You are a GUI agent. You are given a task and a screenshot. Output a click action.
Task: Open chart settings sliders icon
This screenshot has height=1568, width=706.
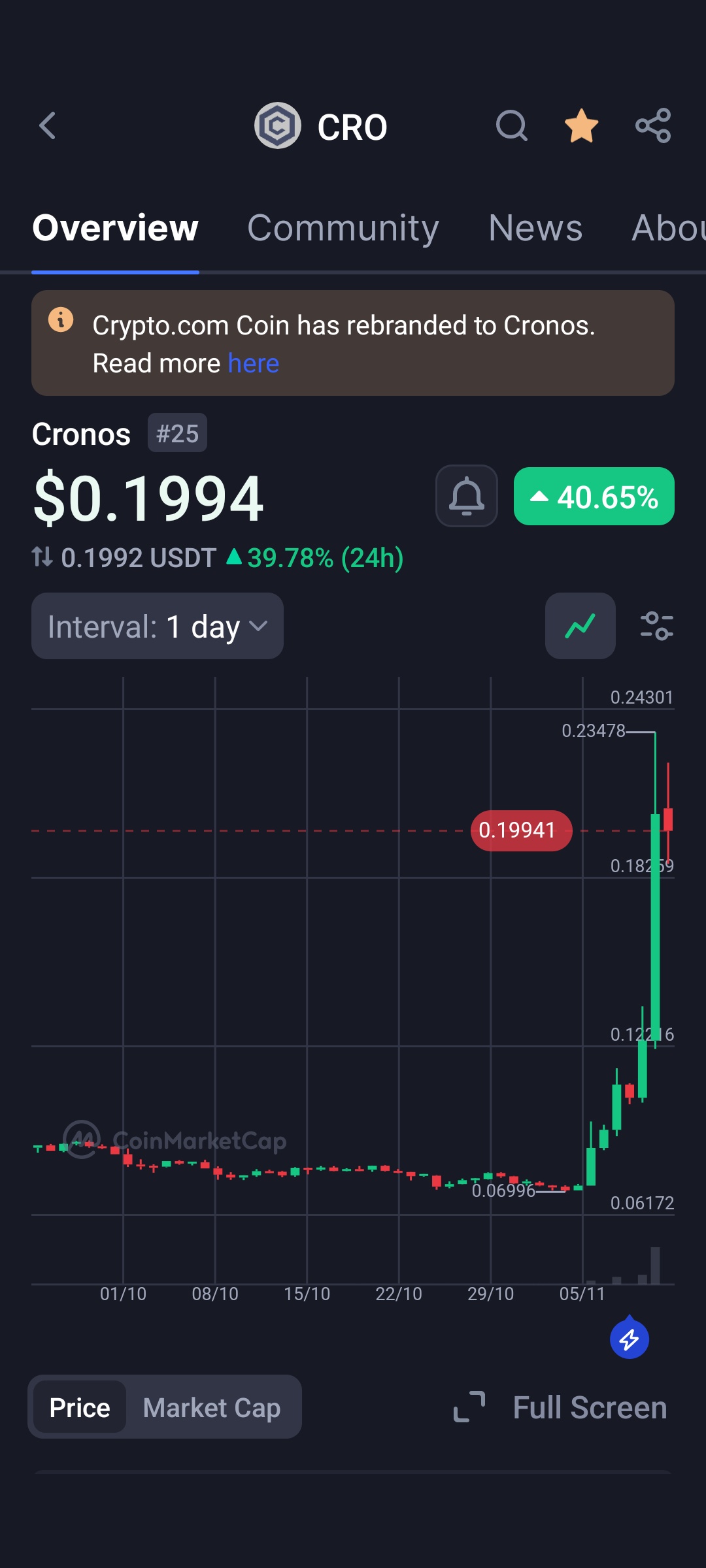656,626
